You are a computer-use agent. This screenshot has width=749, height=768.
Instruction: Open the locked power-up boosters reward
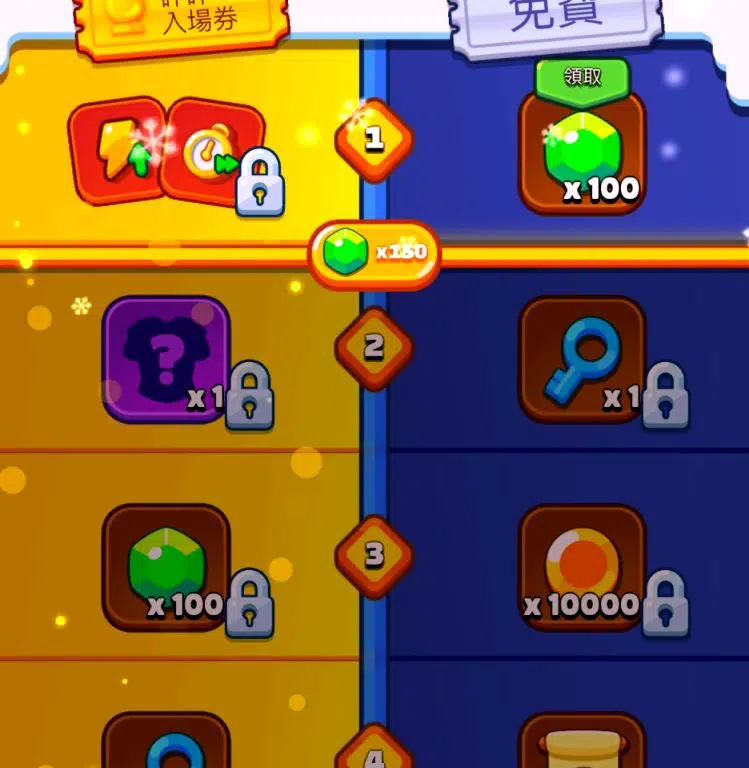pyautogui.click(x=166, y=152)
